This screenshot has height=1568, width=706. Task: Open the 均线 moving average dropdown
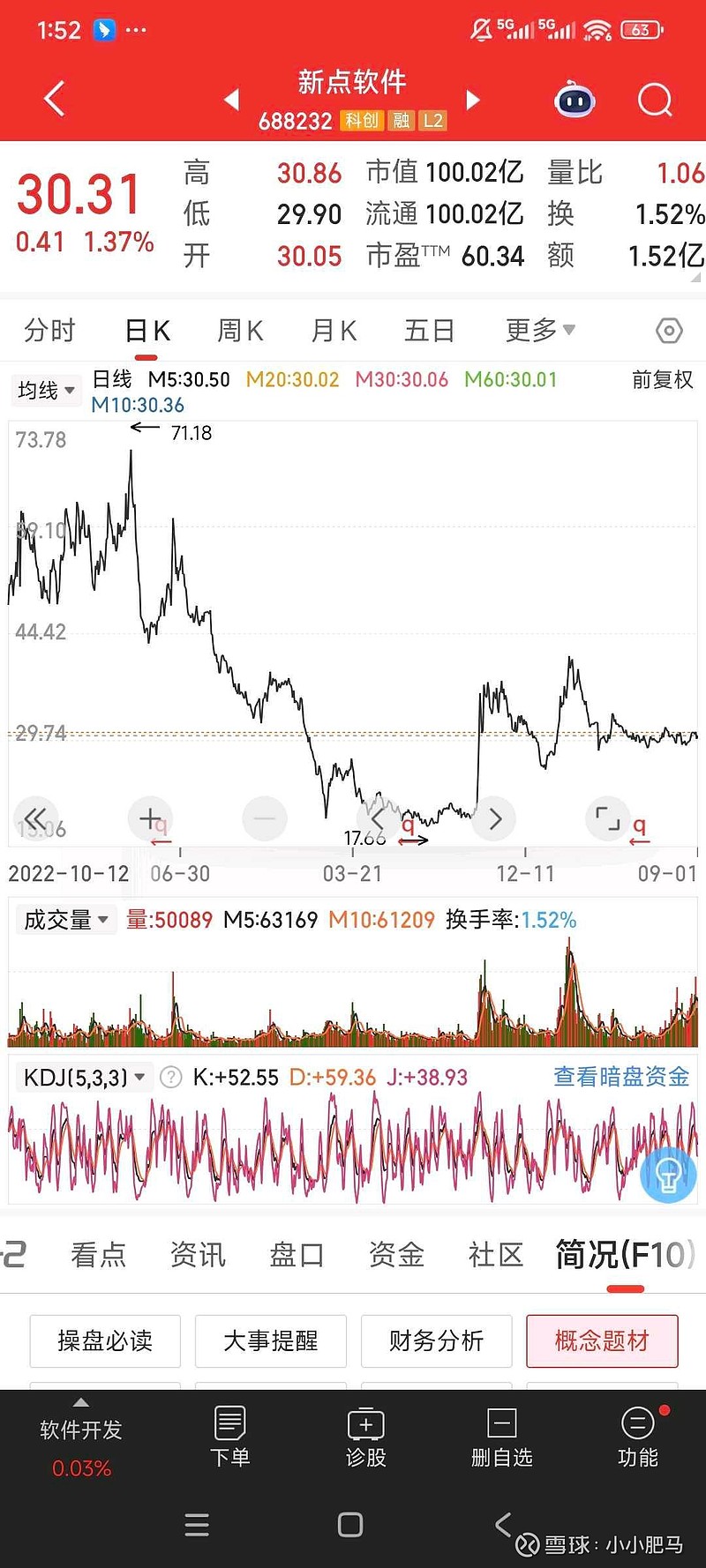(x=46, y=390)
